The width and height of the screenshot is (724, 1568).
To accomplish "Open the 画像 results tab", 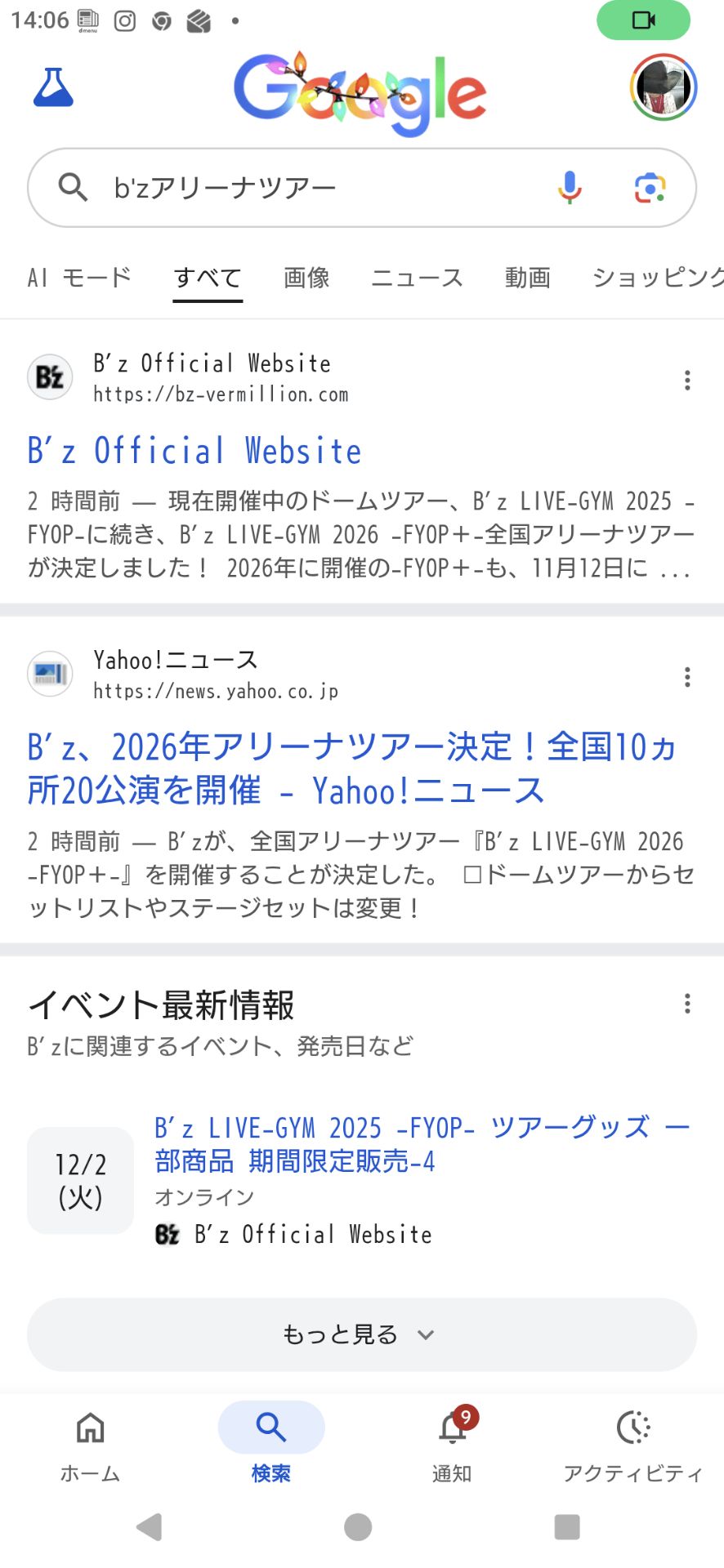I will pos(306,278).
